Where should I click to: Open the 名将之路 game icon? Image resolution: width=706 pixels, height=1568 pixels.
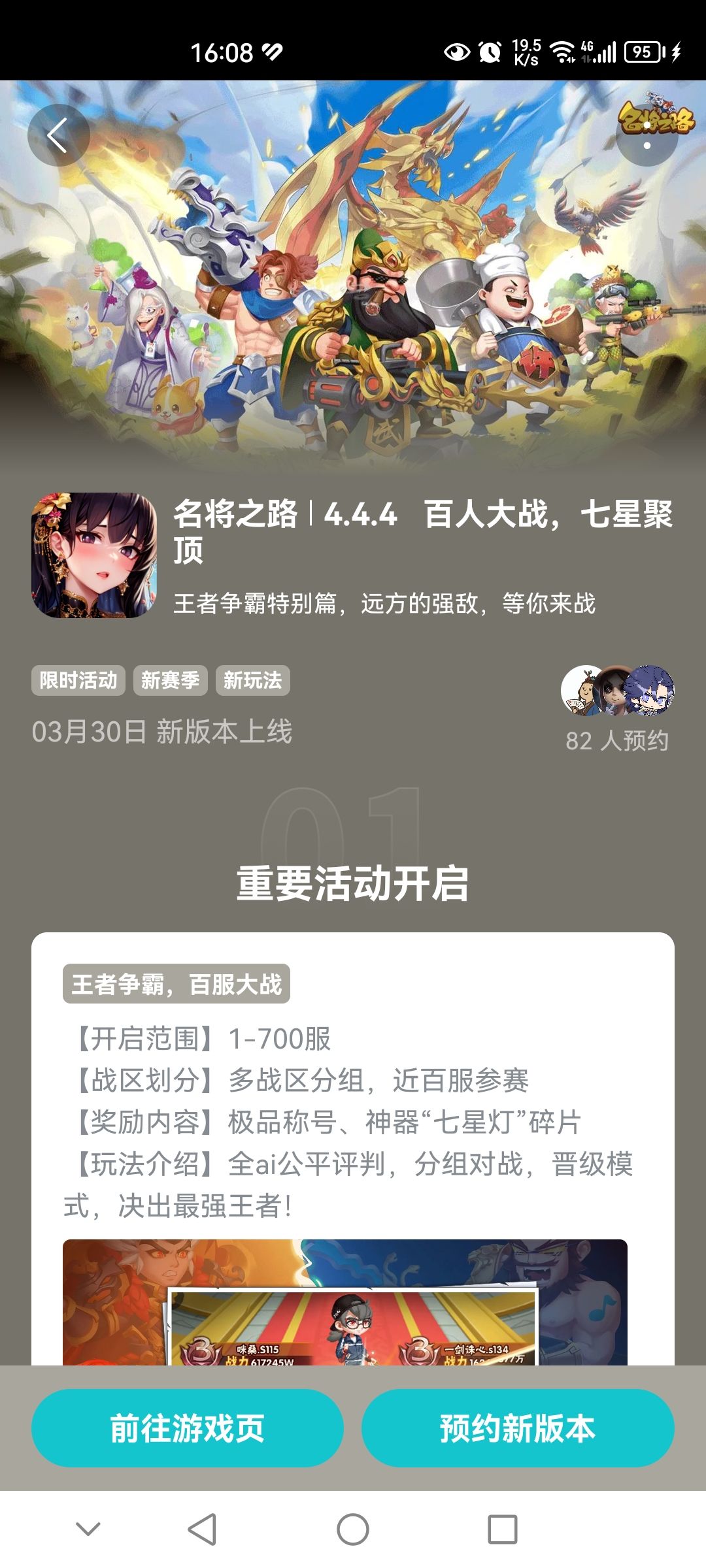click(x=94, y=555)
